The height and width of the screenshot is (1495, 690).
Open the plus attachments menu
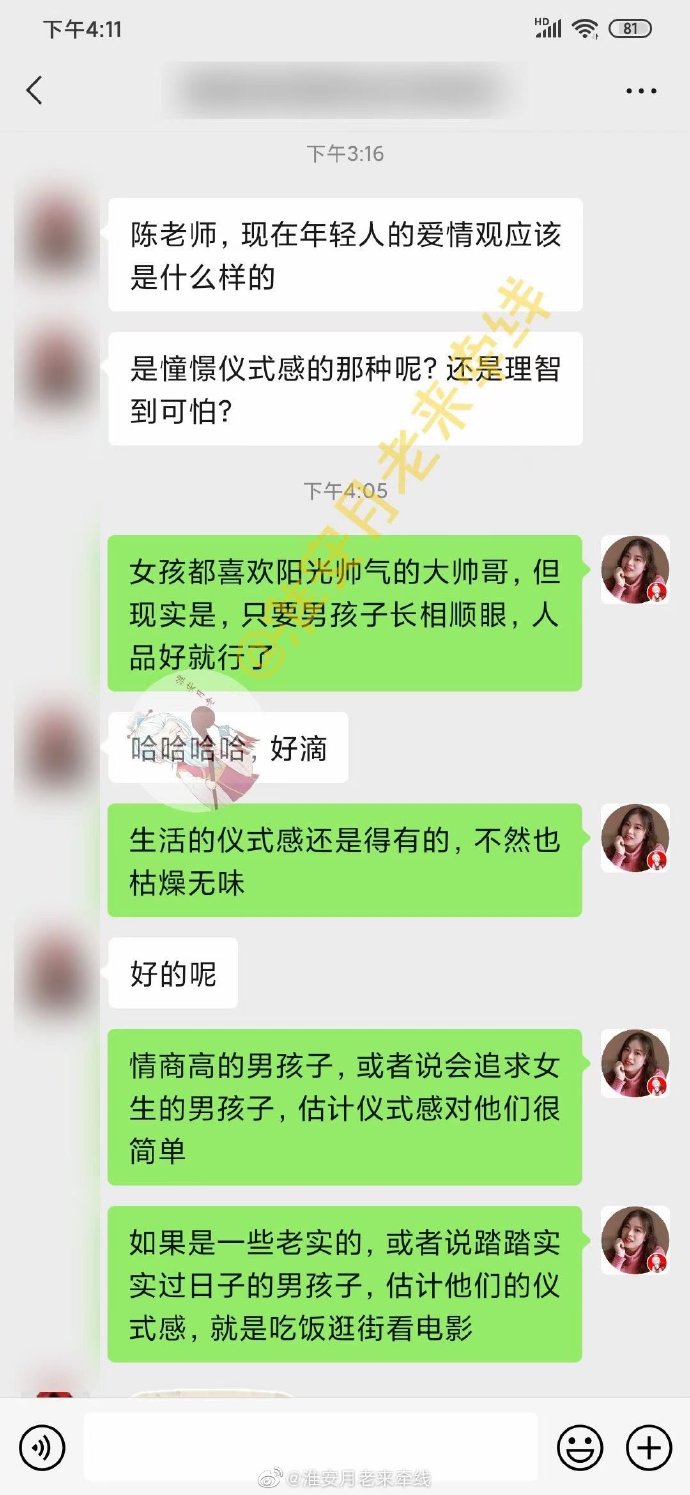click(648, 1447)
